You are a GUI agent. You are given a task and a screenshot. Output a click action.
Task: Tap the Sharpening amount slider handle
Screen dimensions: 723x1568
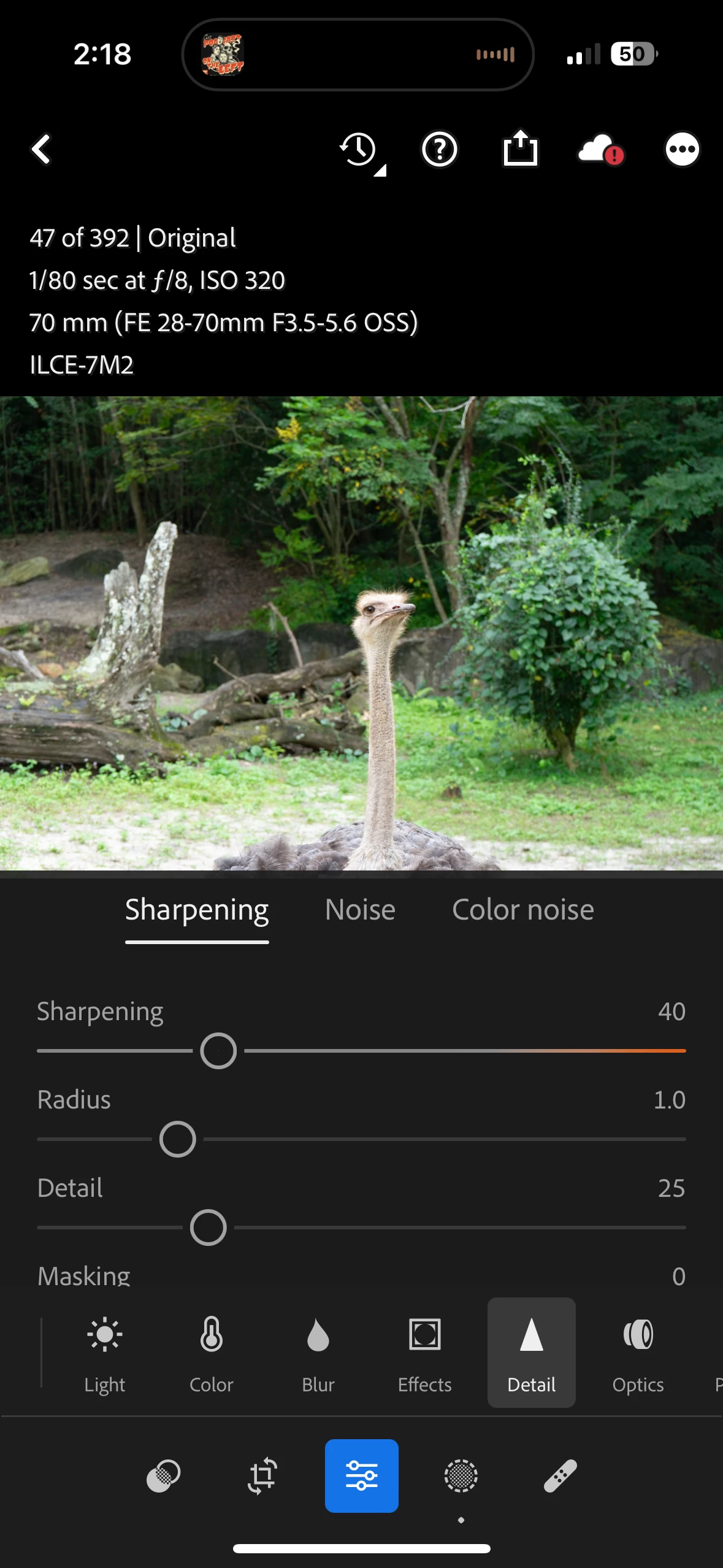click(x=218, y=1051)
